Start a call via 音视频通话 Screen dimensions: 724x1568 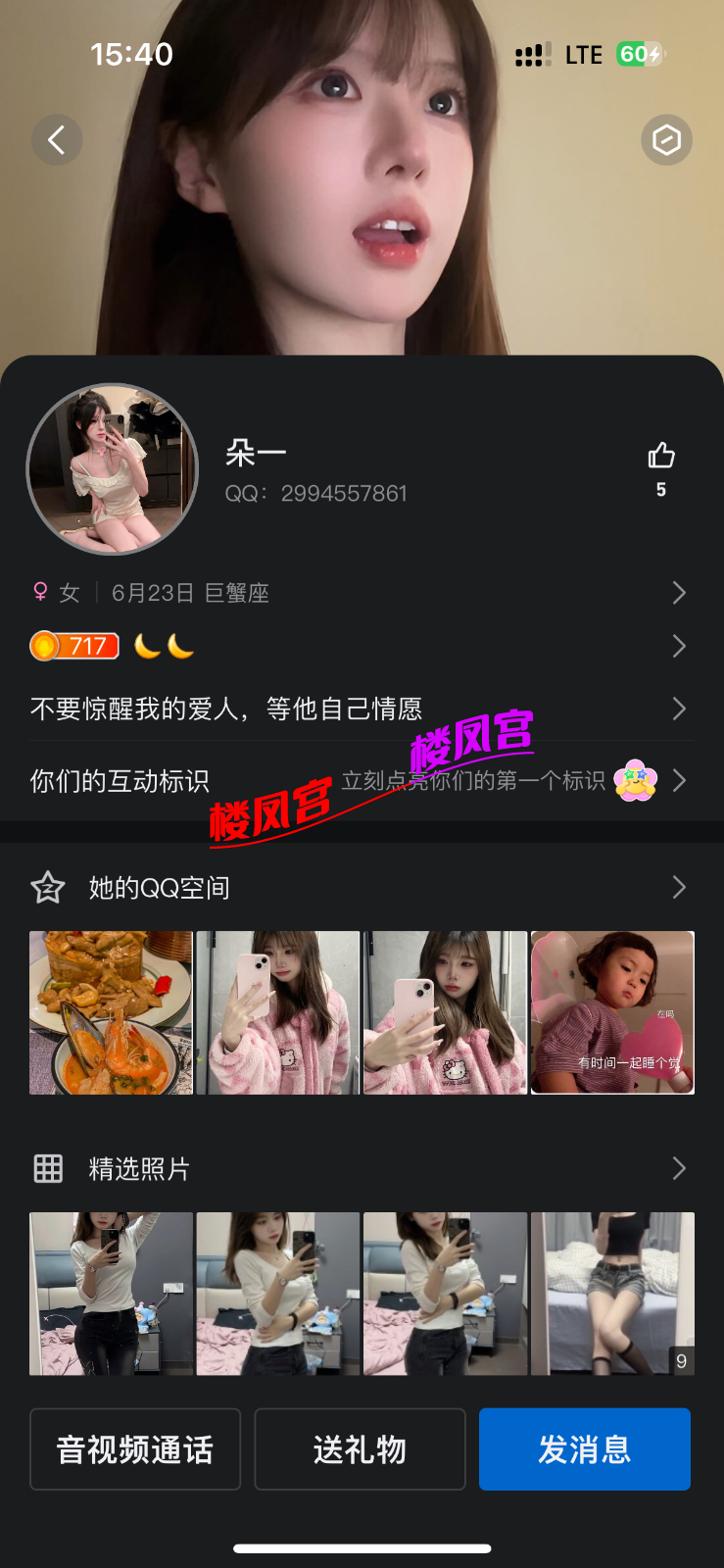[135, 1449]
